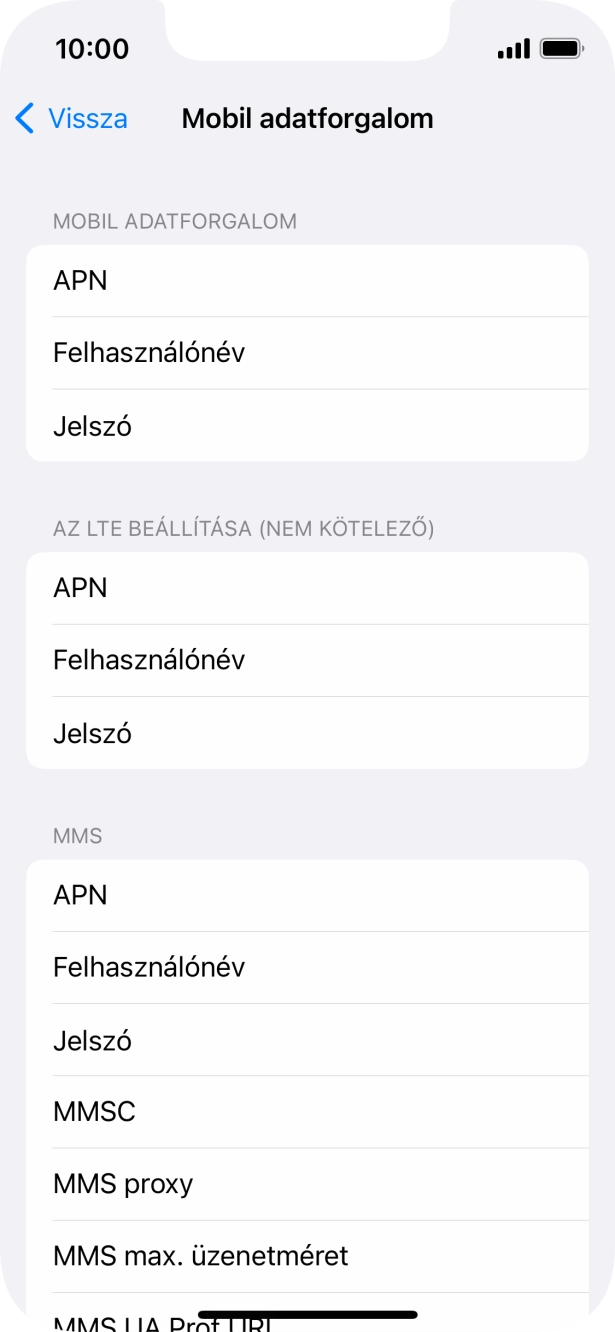615x1332 pixels.
Task: Tap the MMS proxy field
Action: (307, 1184)
